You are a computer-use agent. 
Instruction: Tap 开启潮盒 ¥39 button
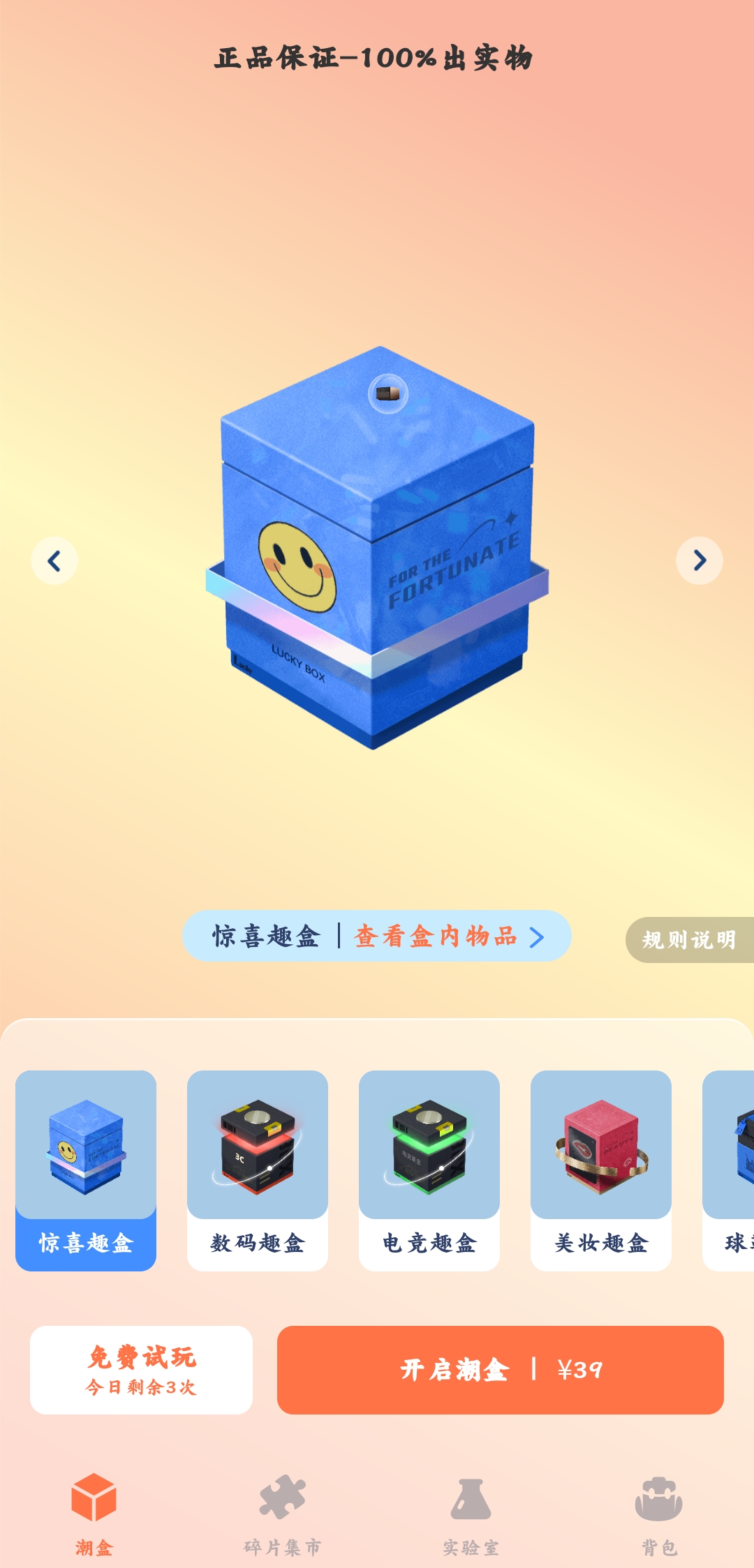pyautogui.click(x=500, y=1370)
